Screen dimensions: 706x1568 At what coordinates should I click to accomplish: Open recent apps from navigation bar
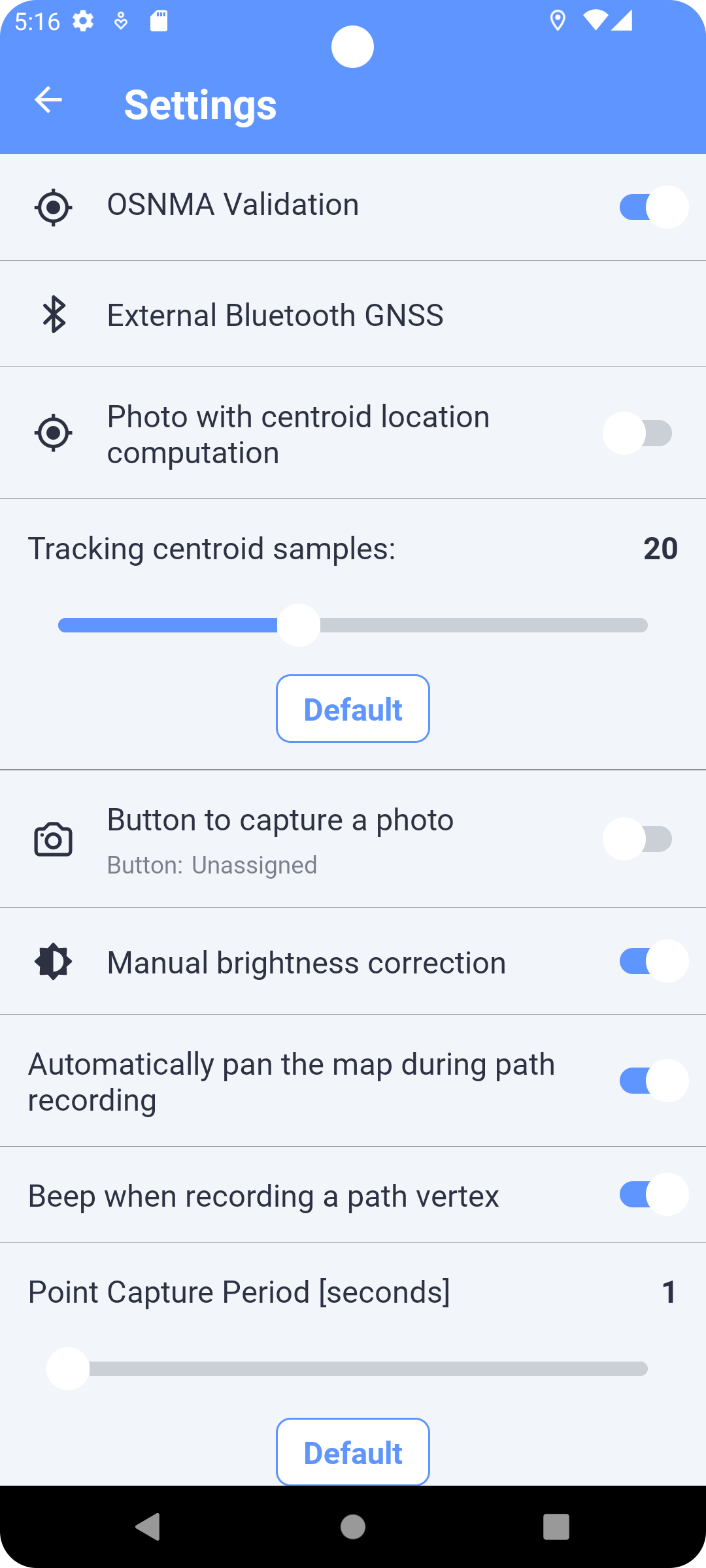tap(556, 1527)
